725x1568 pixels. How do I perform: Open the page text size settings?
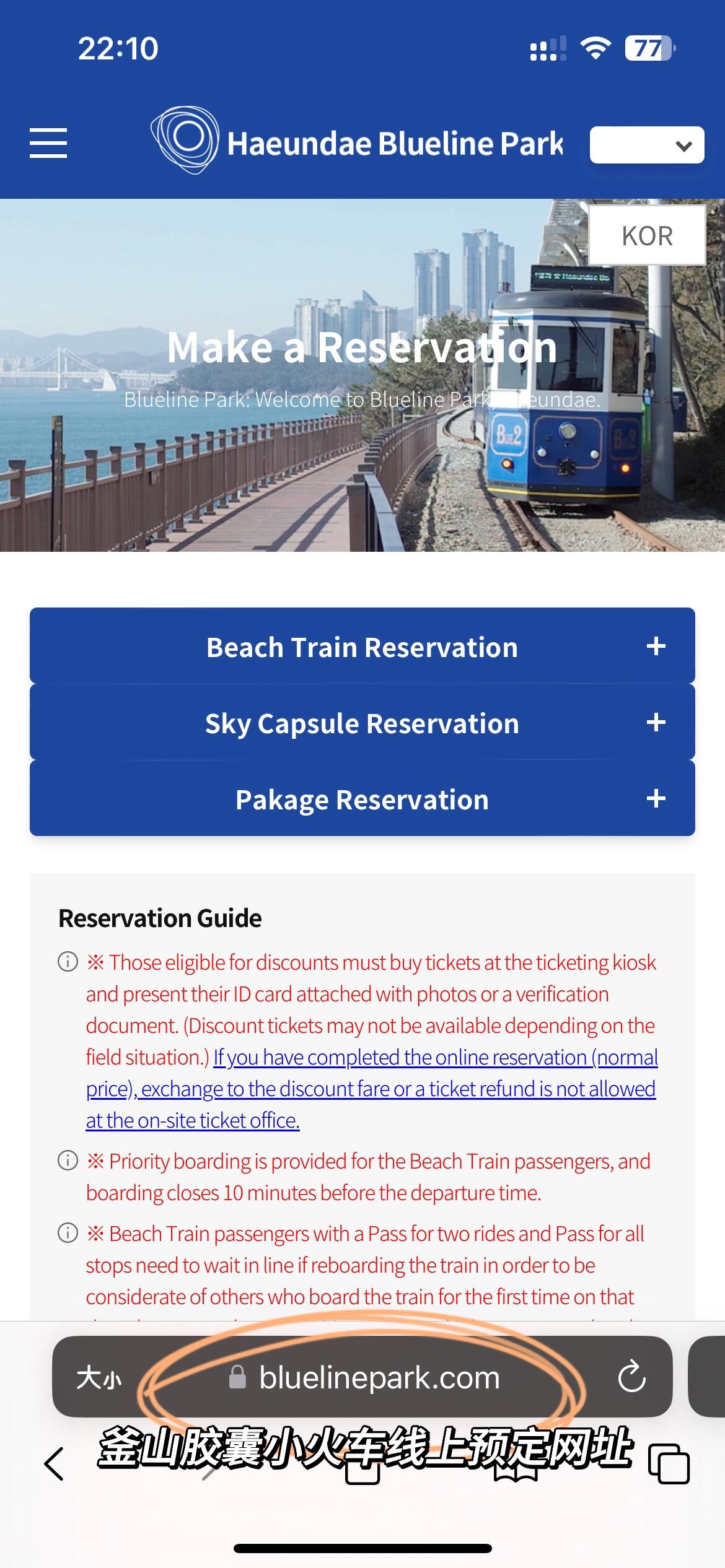tap(99, 1379)
